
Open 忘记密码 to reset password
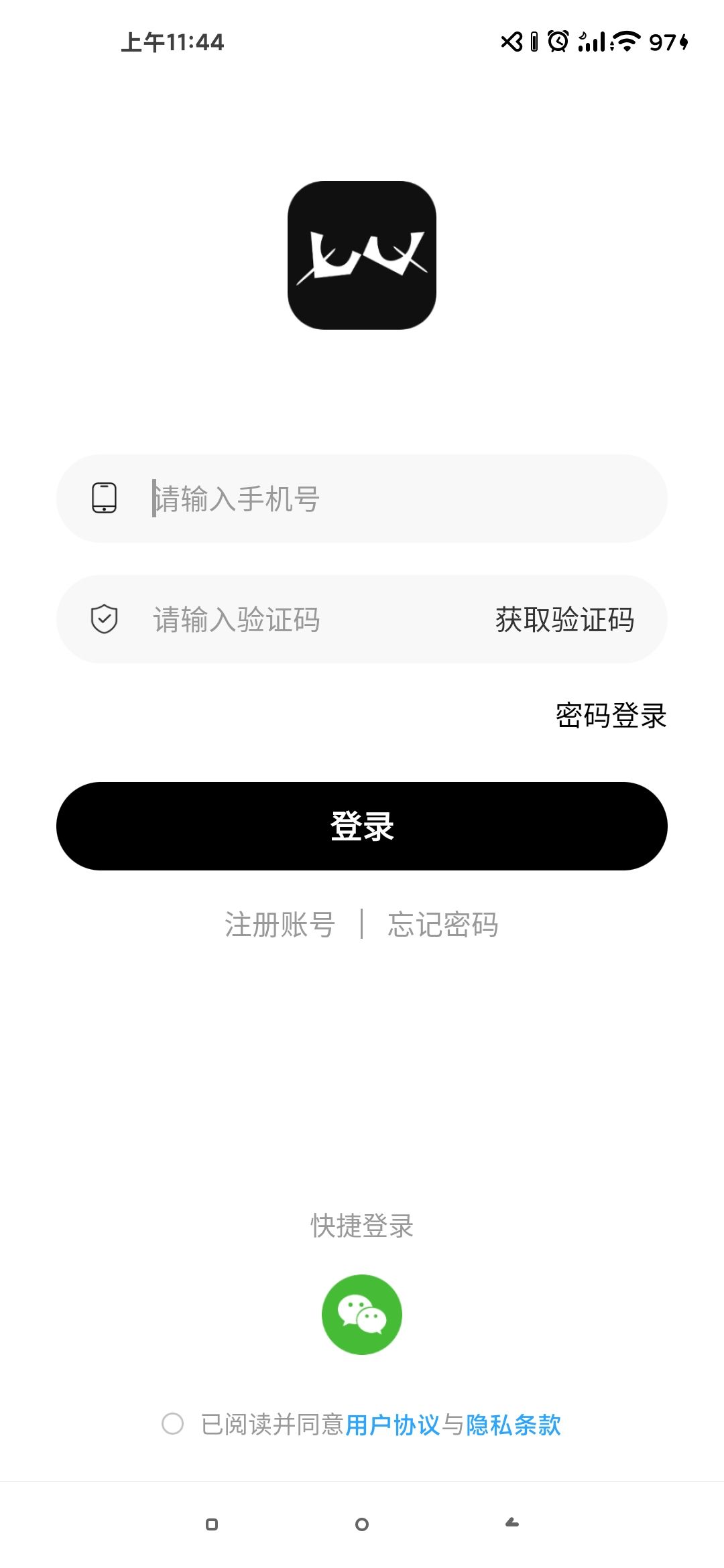pyautogui.click(x=443, y=925)
